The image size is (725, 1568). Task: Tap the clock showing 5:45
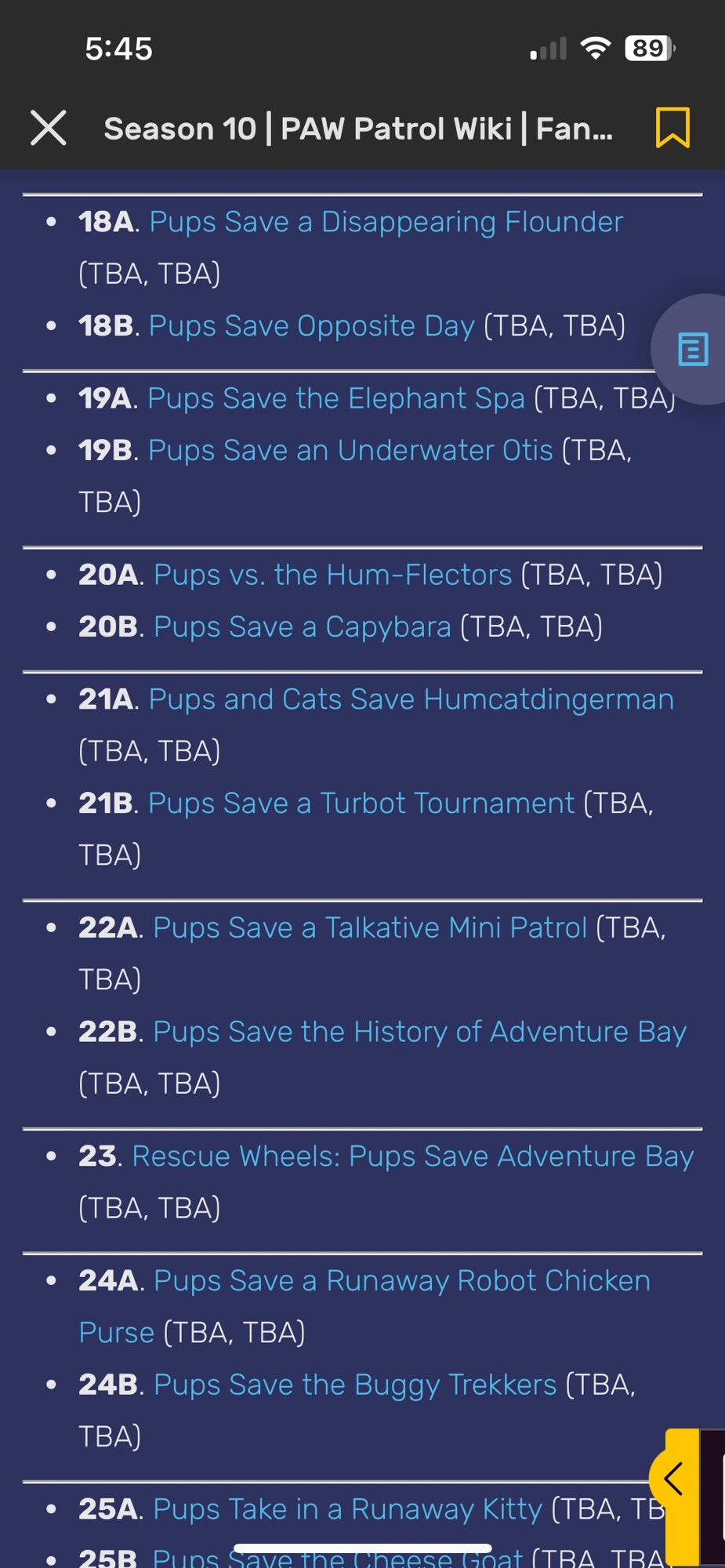pos(118,48)
